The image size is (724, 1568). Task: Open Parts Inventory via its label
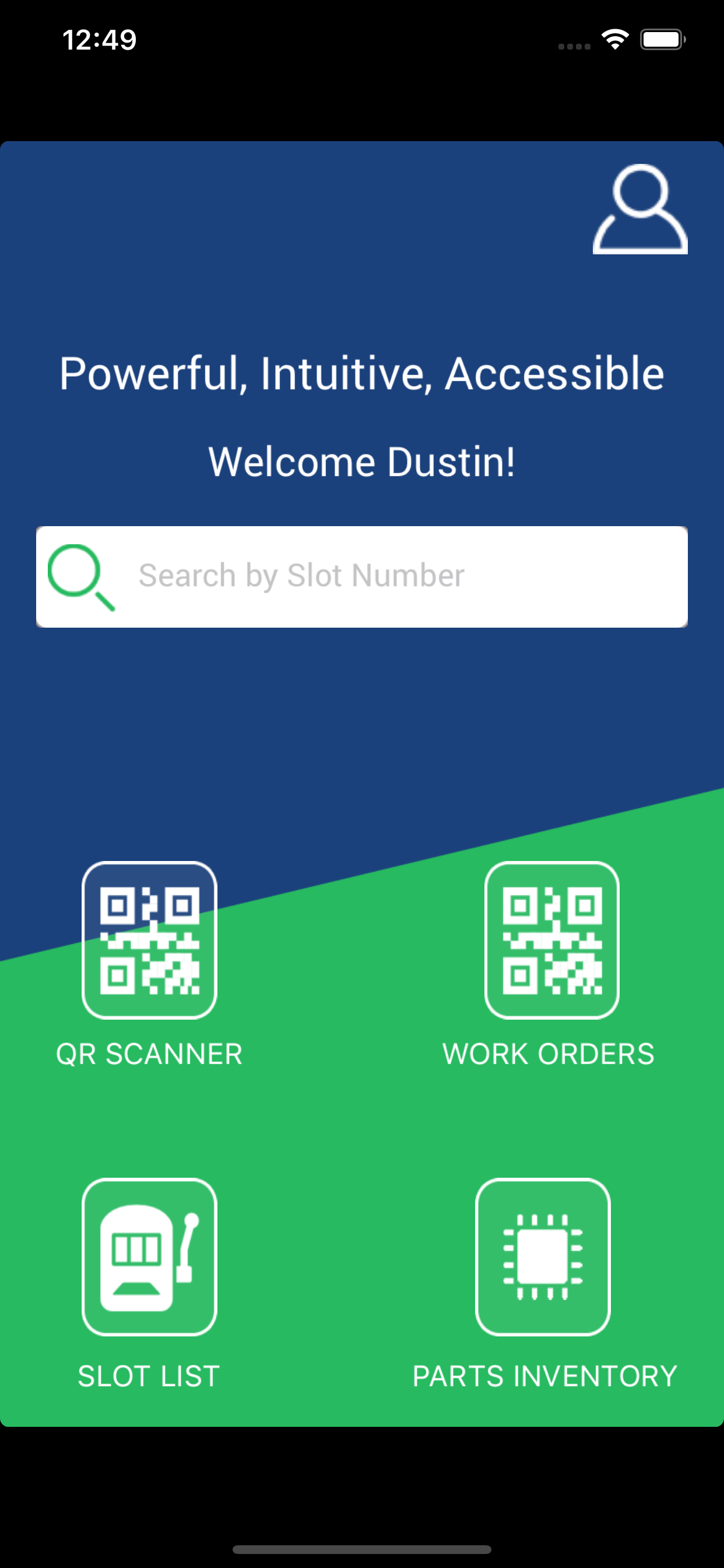coord(544,1375)
